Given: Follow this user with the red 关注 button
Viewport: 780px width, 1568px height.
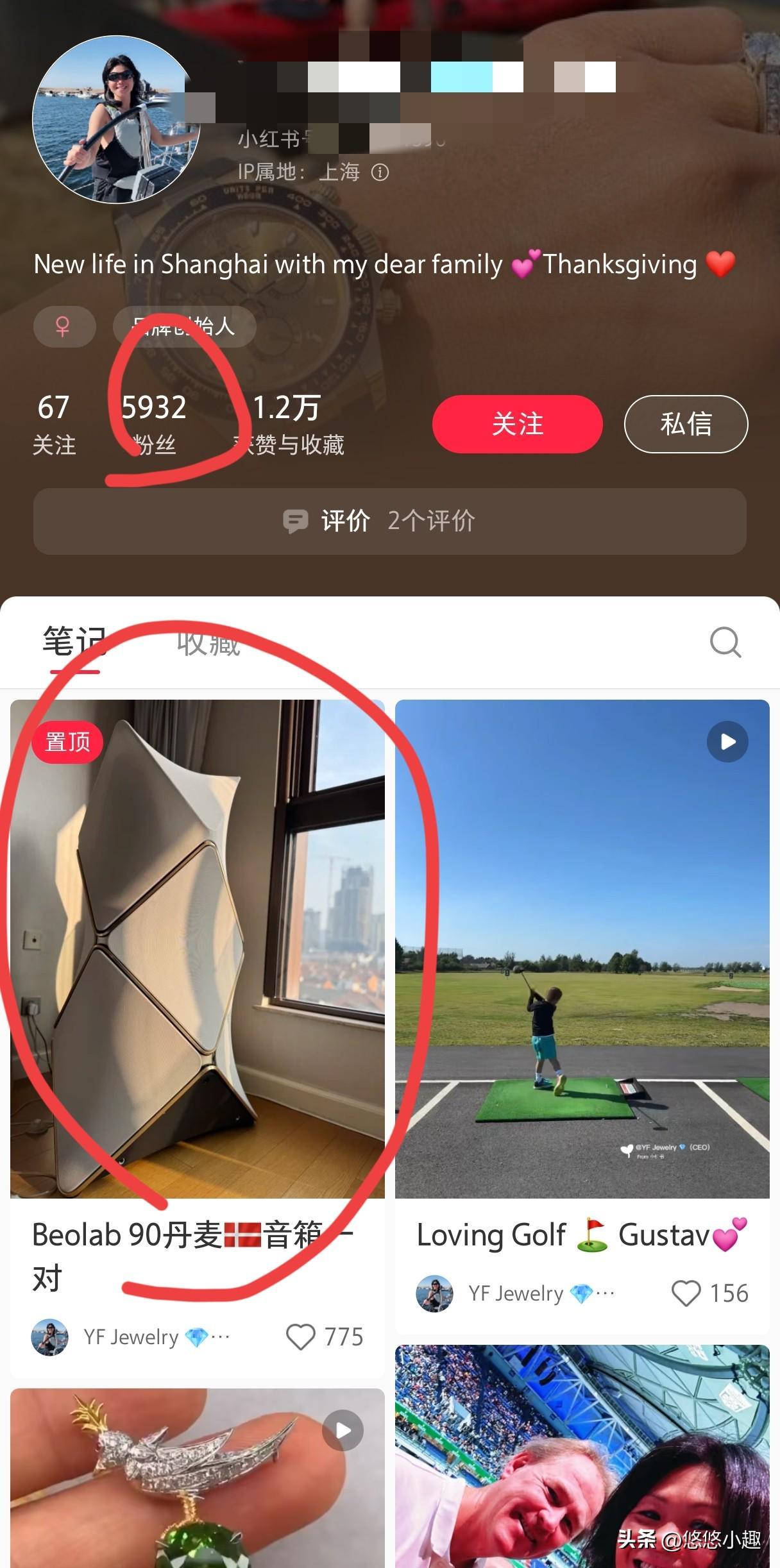Looking at the screenshot, I should (517, 424).
